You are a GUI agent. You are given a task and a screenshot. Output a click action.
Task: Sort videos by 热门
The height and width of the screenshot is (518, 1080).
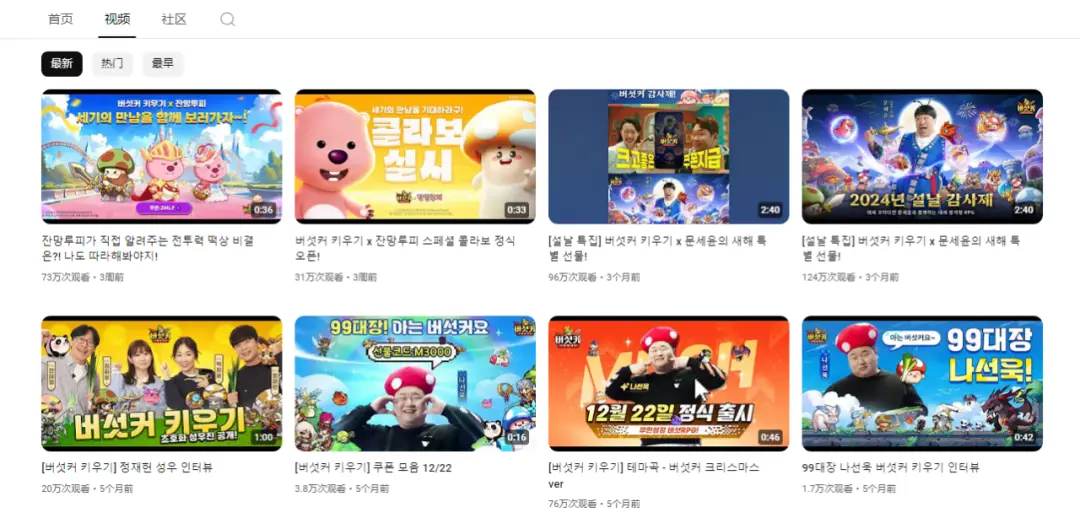click(113, 64)
